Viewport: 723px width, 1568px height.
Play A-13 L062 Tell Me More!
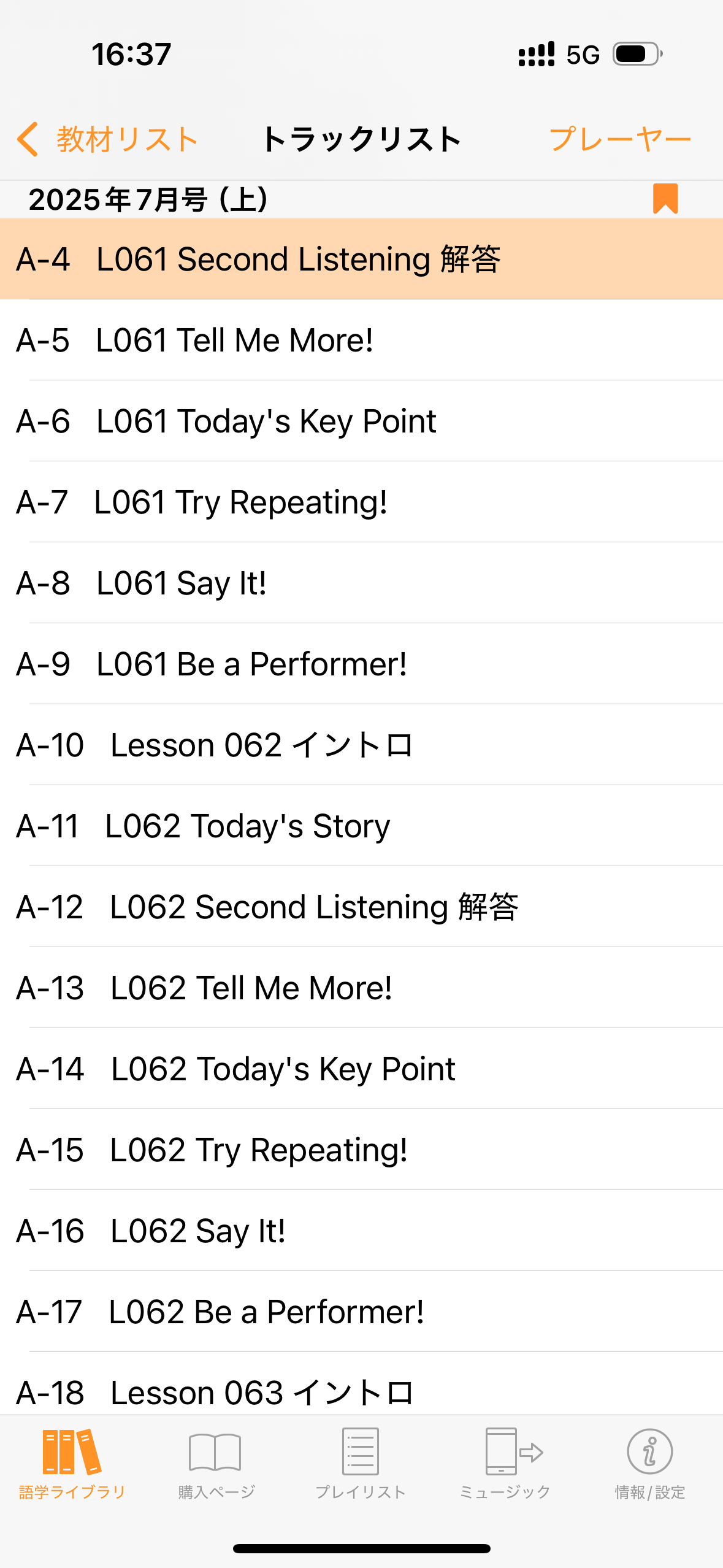tap(361, 988)
